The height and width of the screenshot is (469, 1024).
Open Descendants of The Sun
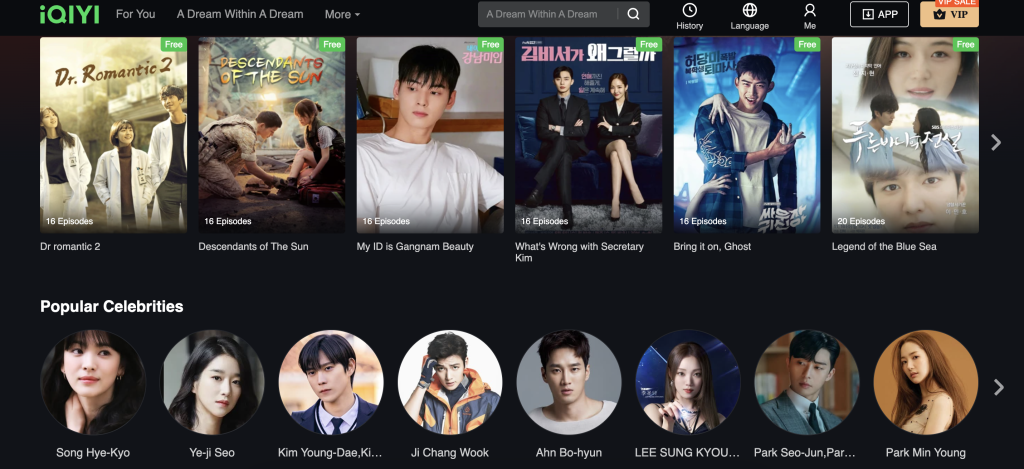(271, 135)
